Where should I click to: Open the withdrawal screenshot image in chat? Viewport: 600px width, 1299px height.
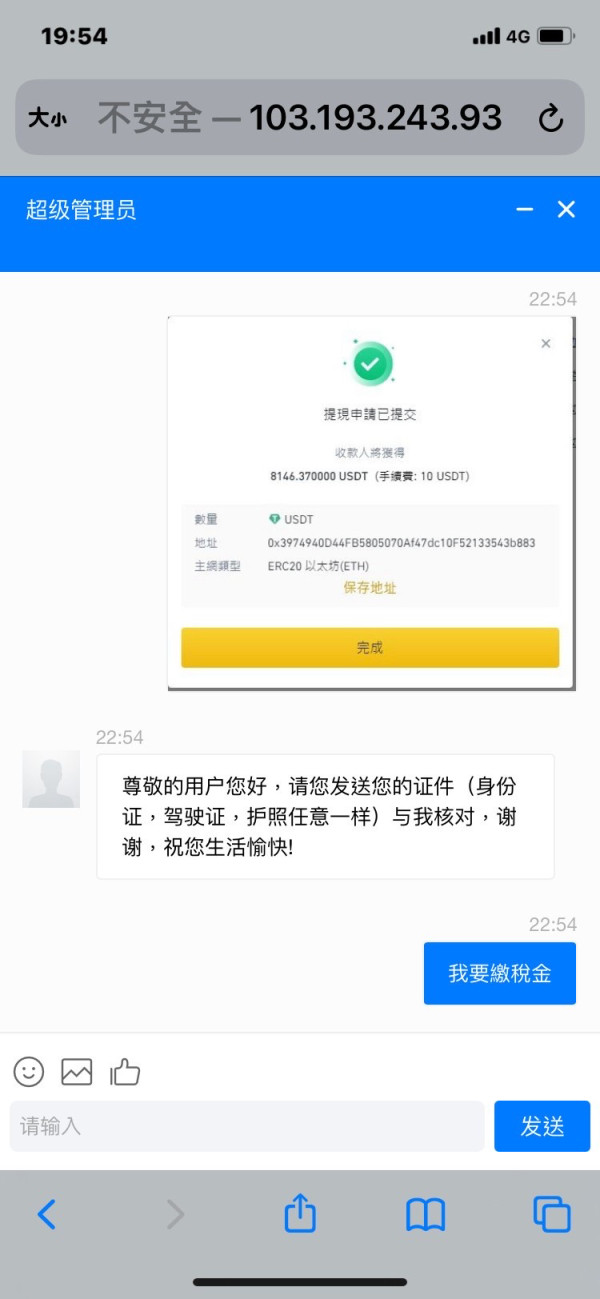point(371,503)
